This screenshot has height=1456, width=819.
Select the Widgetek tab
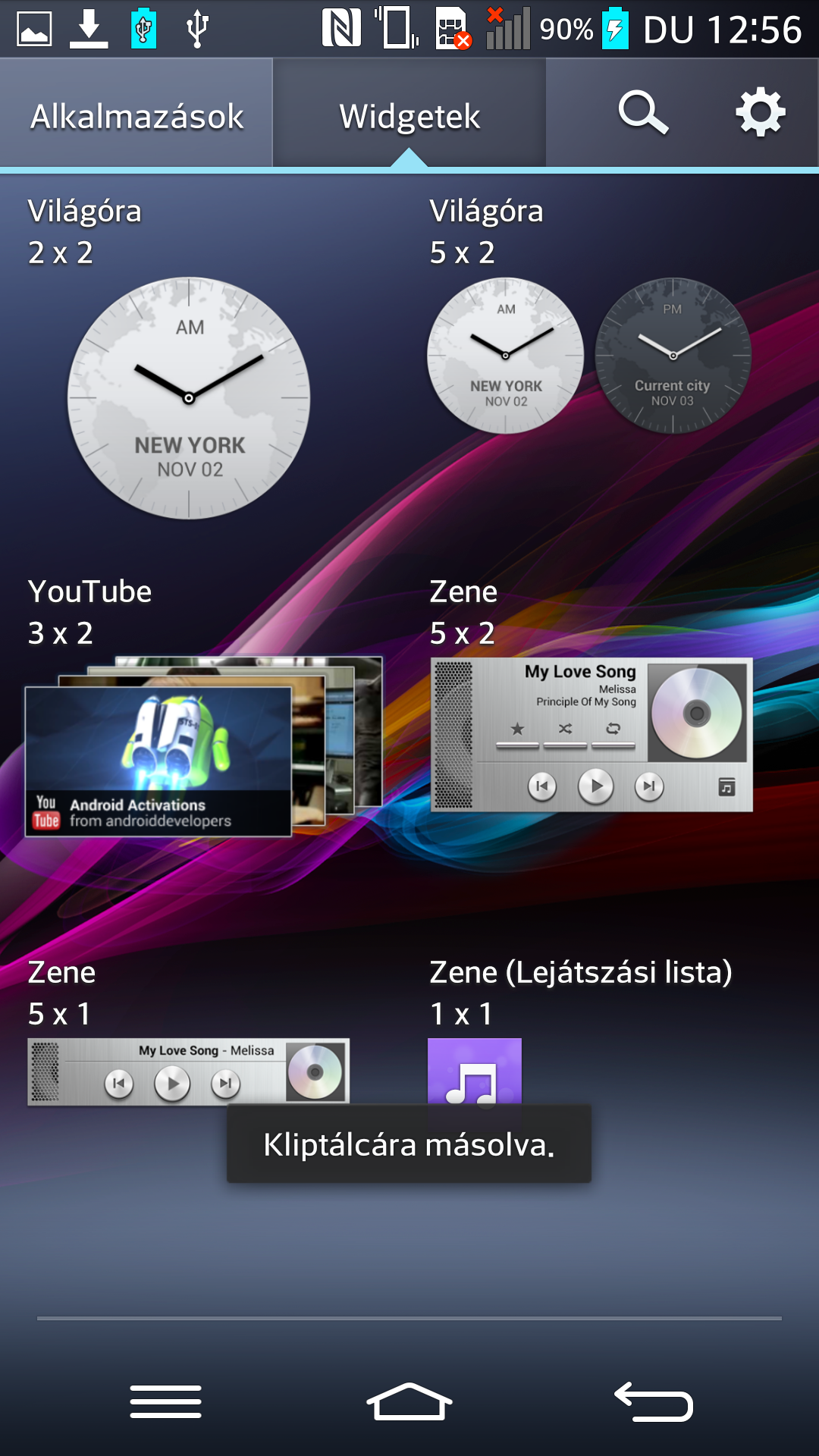(409, 115)
